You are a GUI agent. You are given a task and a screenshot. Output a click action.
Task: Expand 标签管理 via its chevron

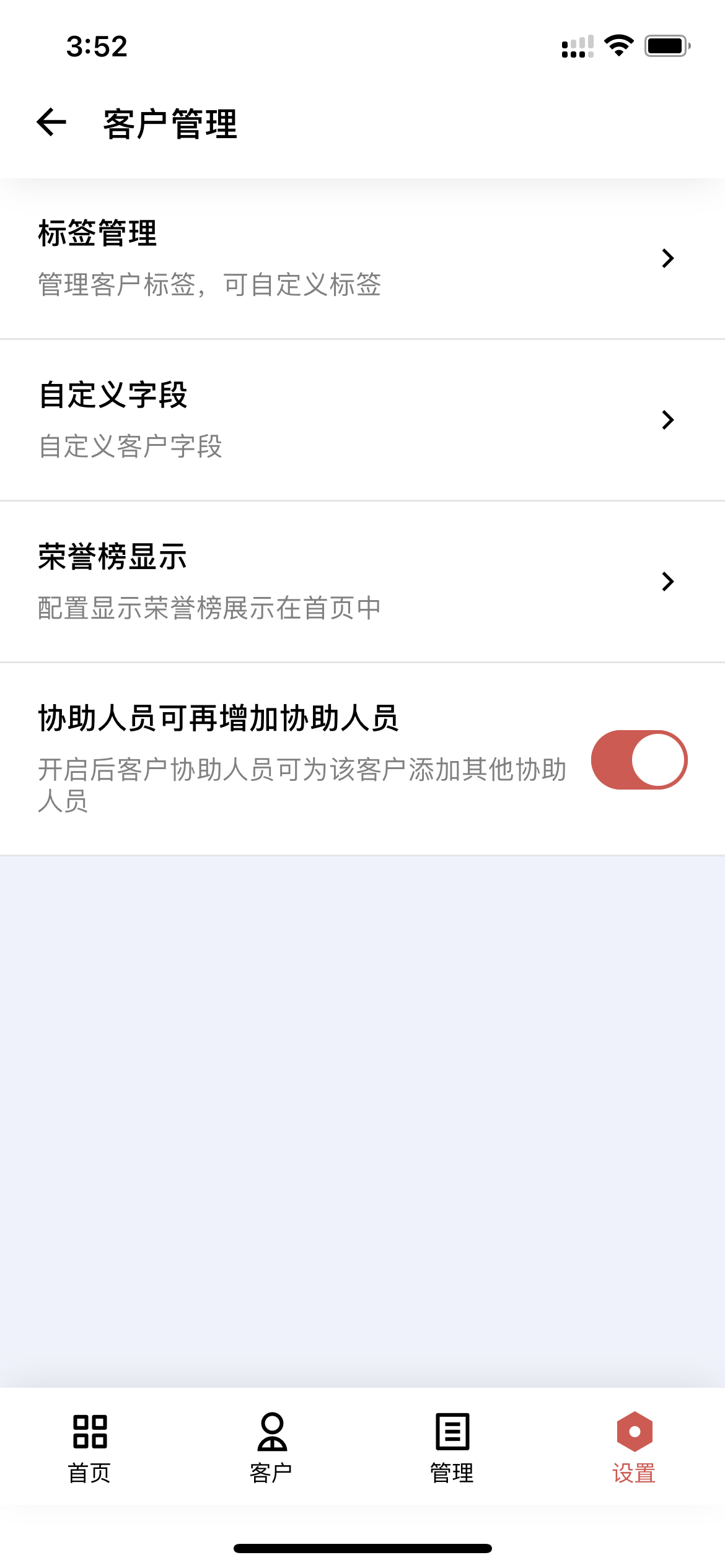coord(667,259)
